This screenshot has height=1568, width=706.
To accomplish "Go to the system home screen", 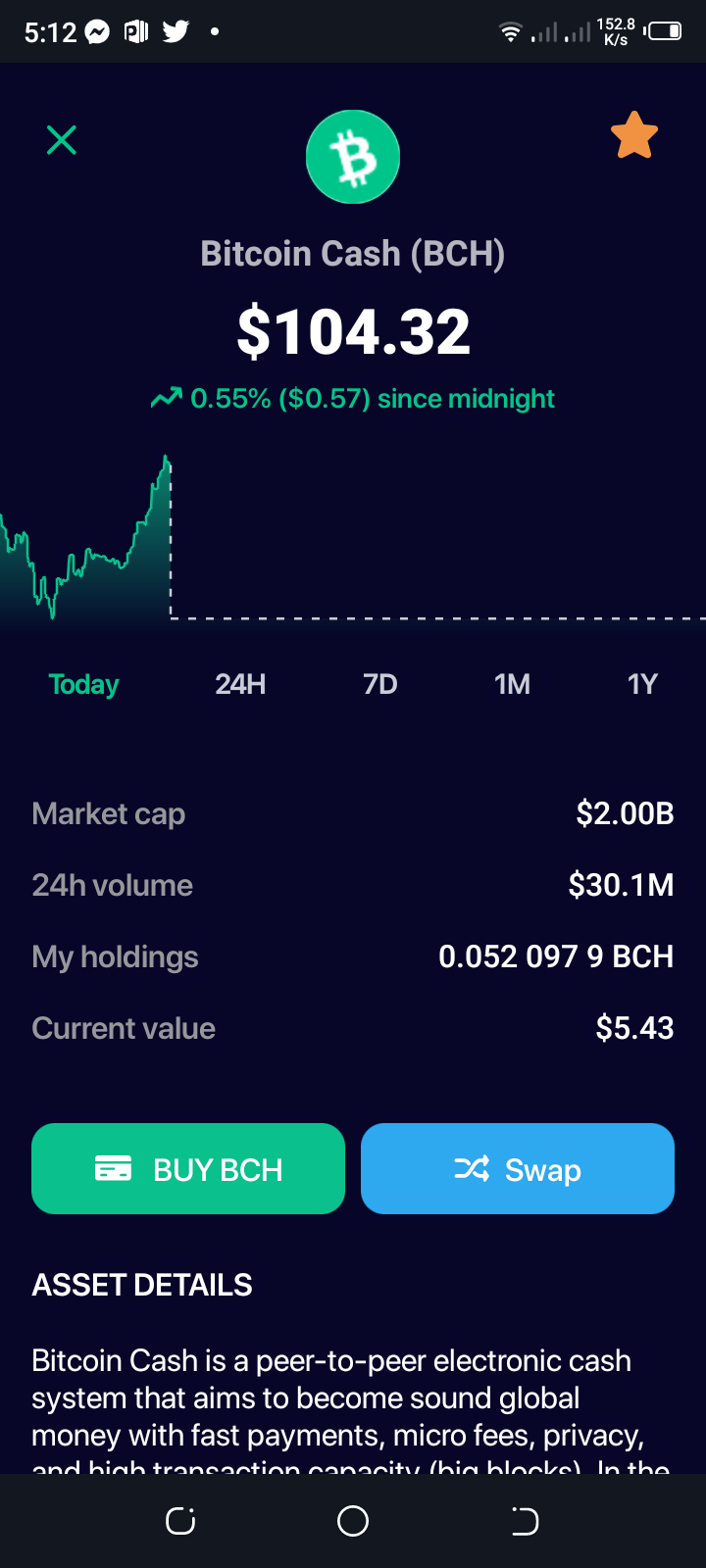I will 353,1521.
